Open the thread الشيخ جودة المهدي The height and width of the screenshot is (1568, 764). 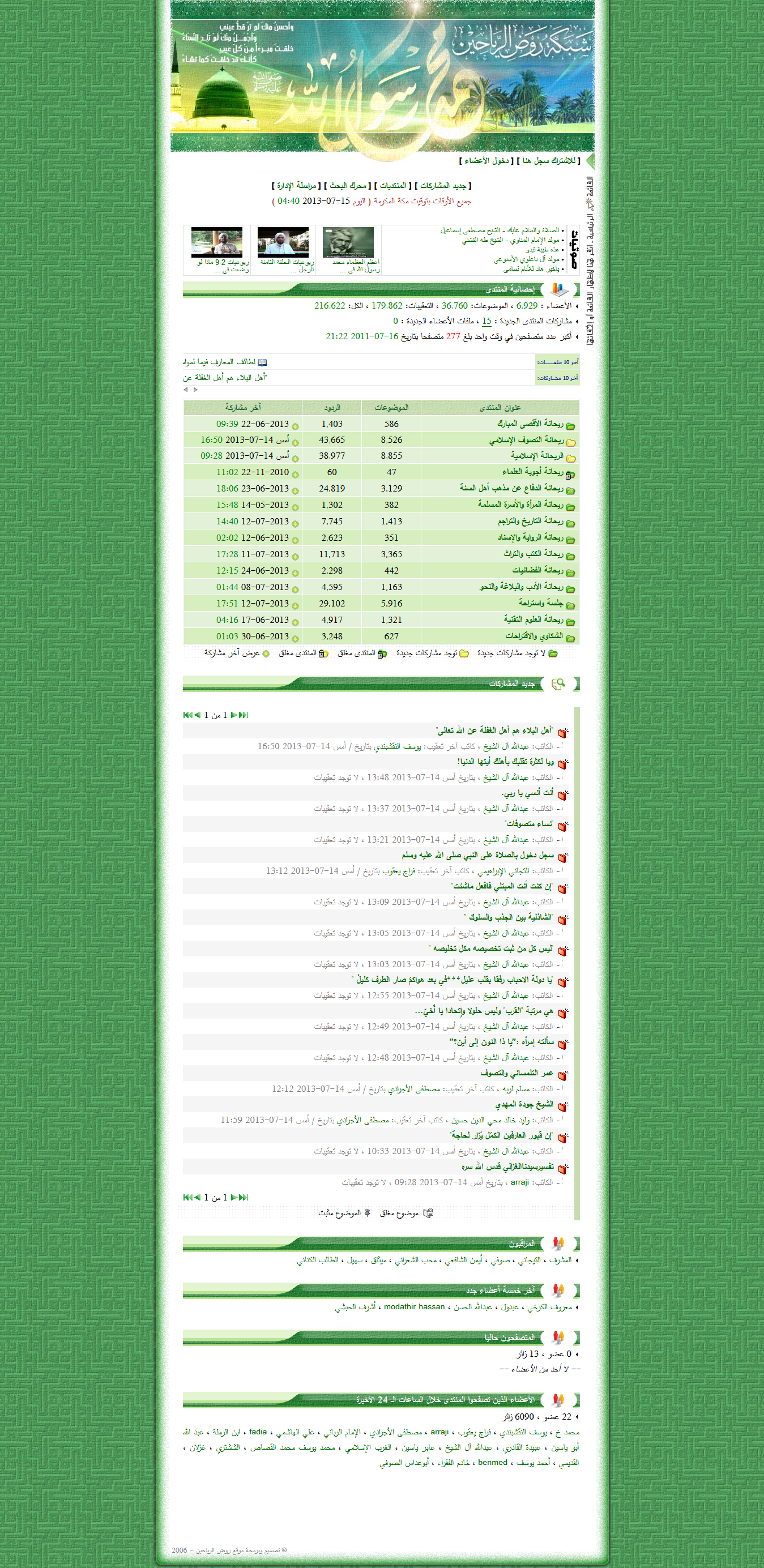(x=524, y=1104)
